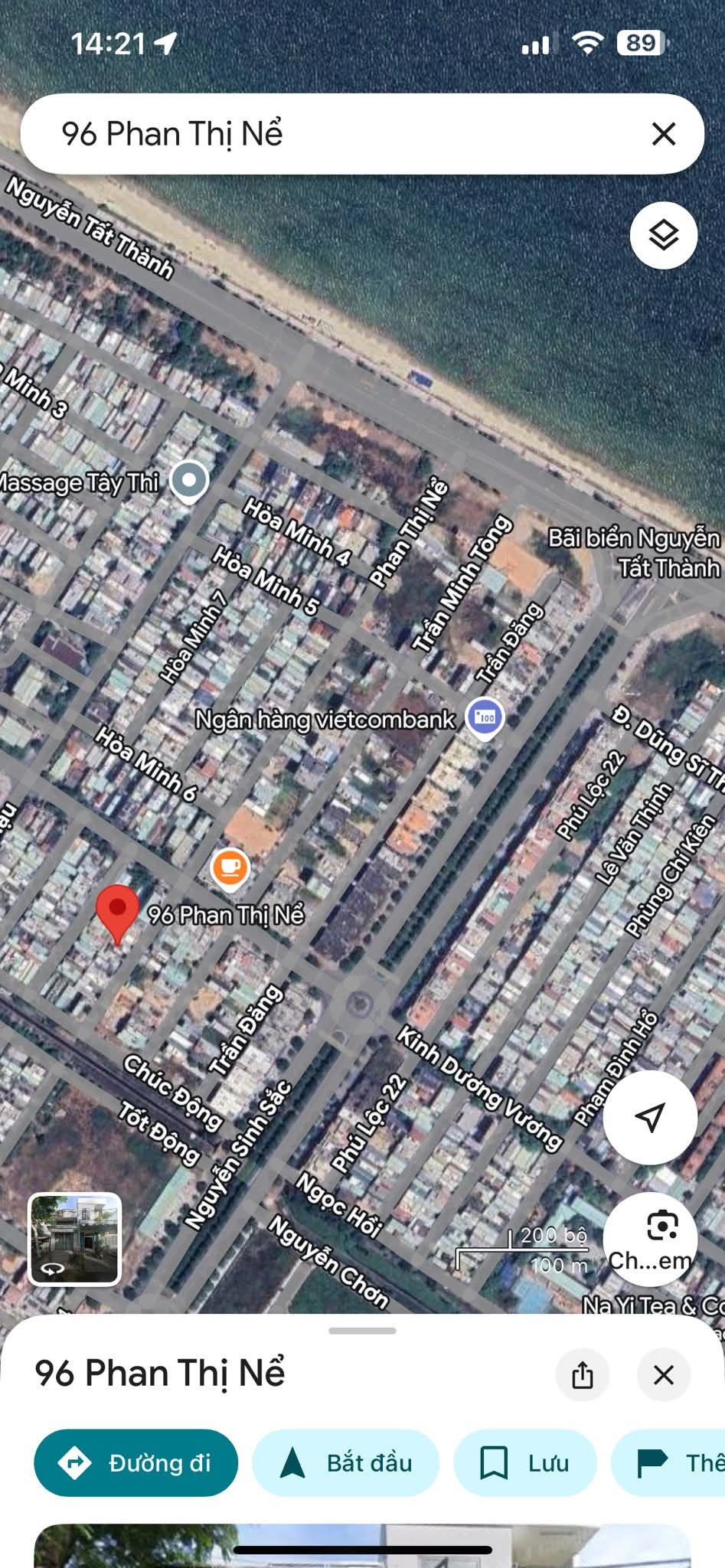The height and width of the screenshot is (1568, 725).
Task: Share the 96 Phan Thị Nể location
Action: 583,1375
